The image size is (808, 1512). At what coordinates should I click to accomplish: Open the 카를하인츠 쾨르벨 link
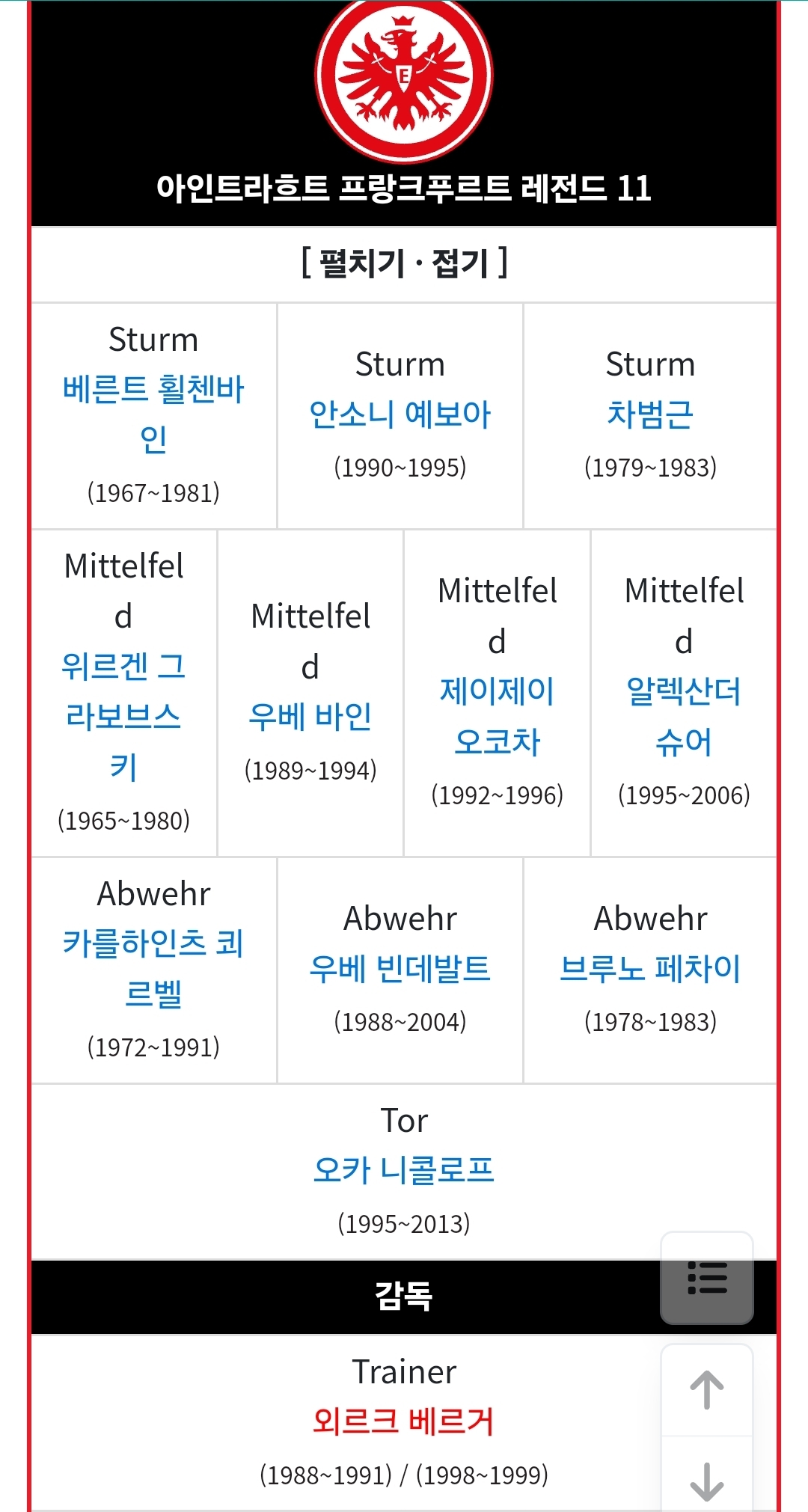click(x=153, y=944)
